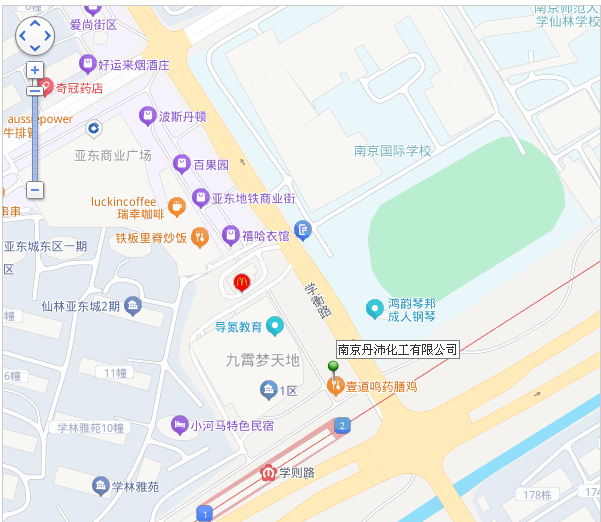601x522 pixels.
Task: Zoom in with the plus button
Action: click(35, 70)
